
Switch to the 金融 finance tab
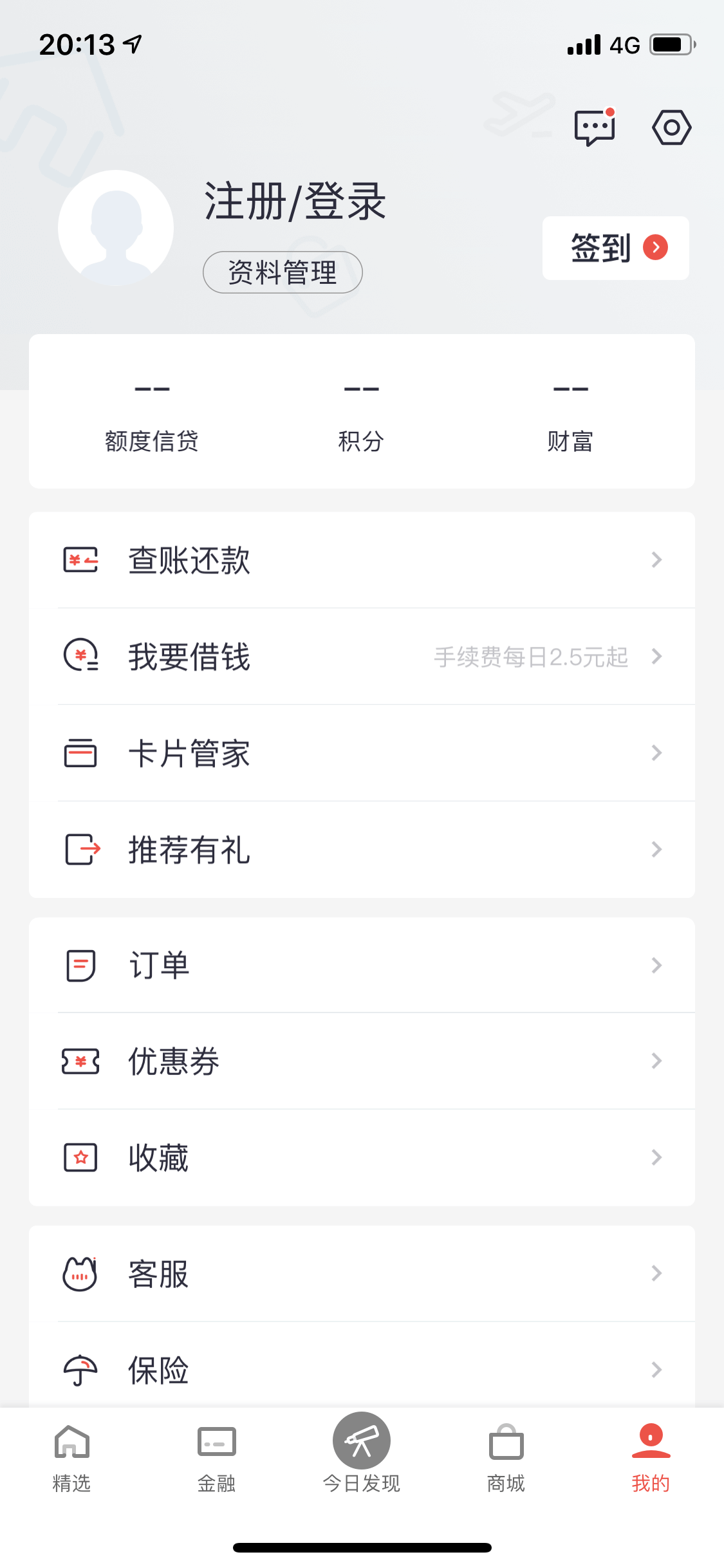(x=216, y=1458)
